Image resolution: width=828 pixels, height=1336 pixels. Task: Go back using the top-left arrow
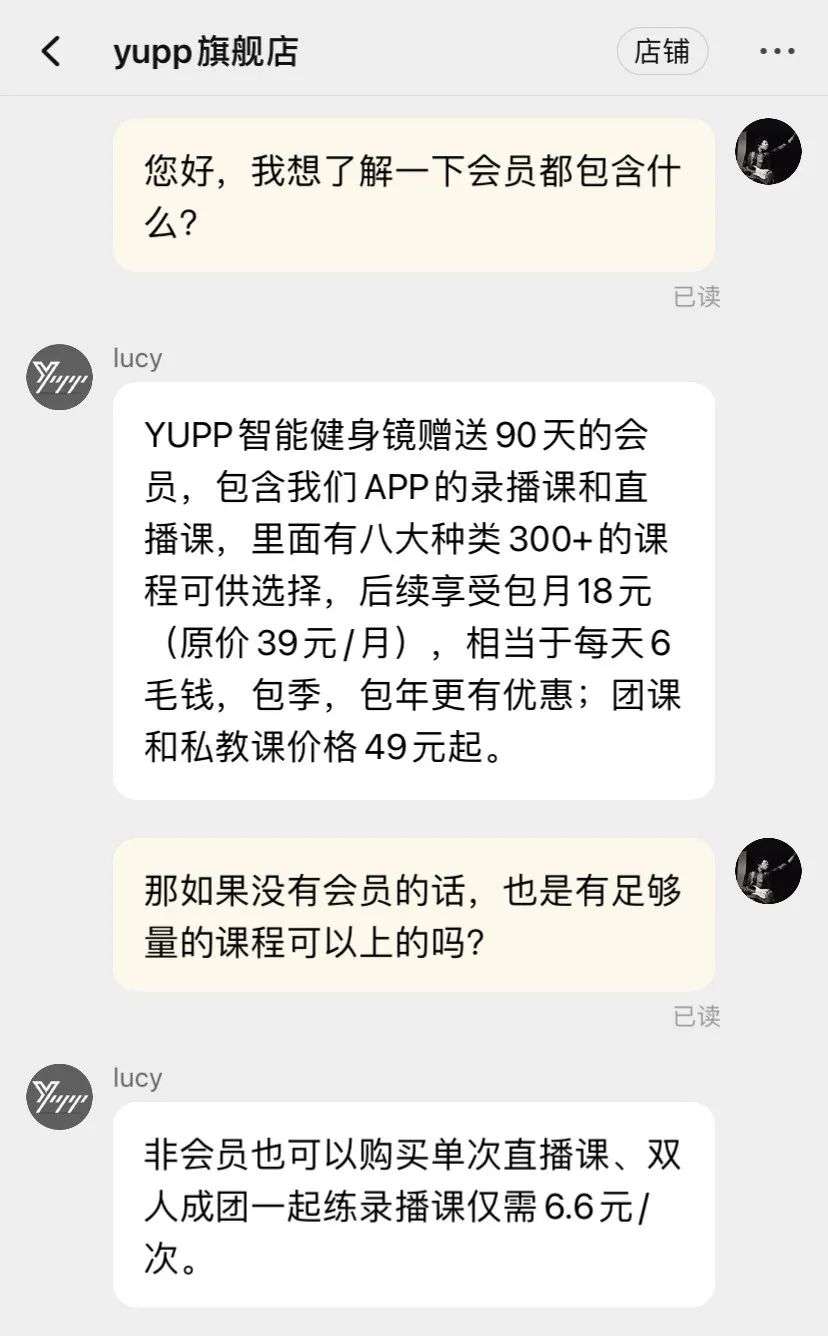coord(50,52)
